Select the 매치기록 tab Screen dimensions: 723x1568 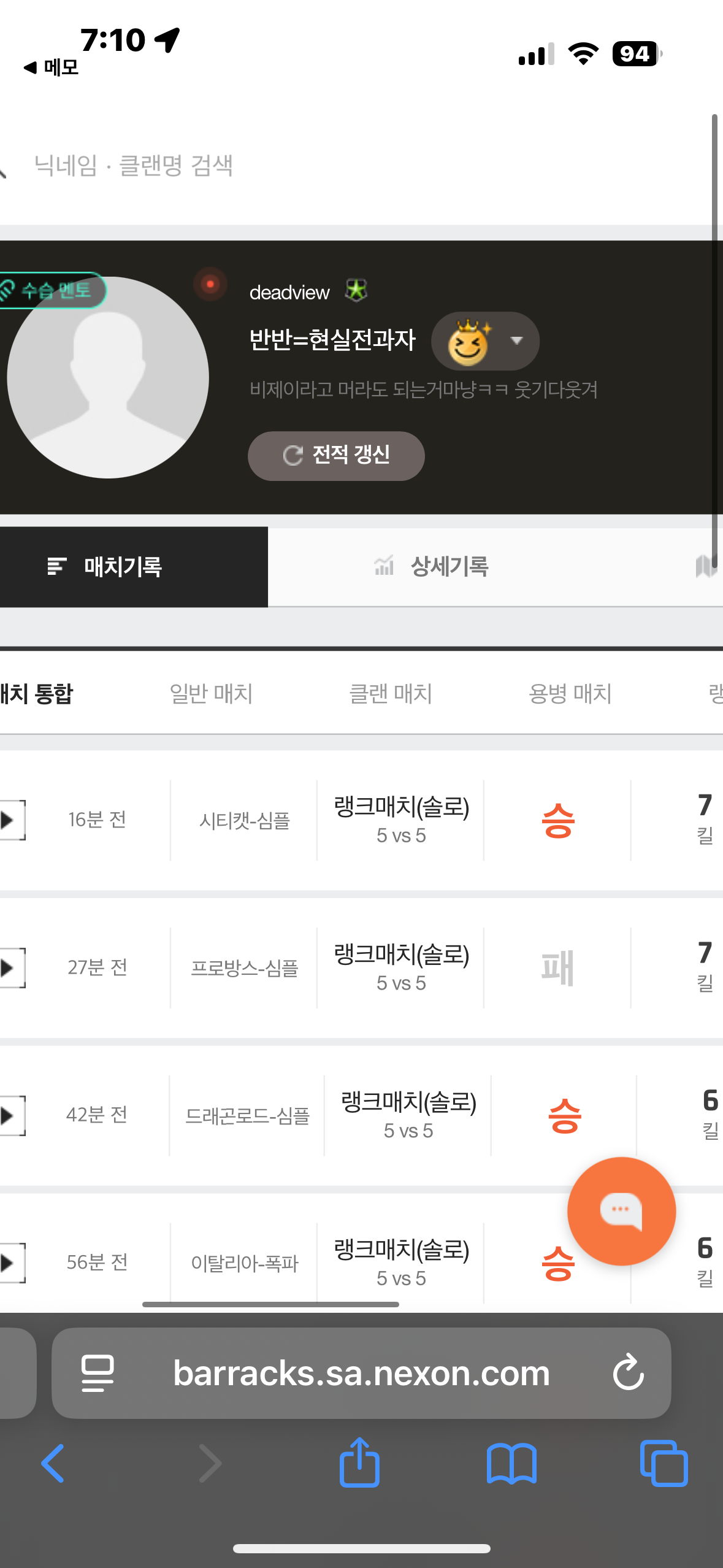pos(123,567)
